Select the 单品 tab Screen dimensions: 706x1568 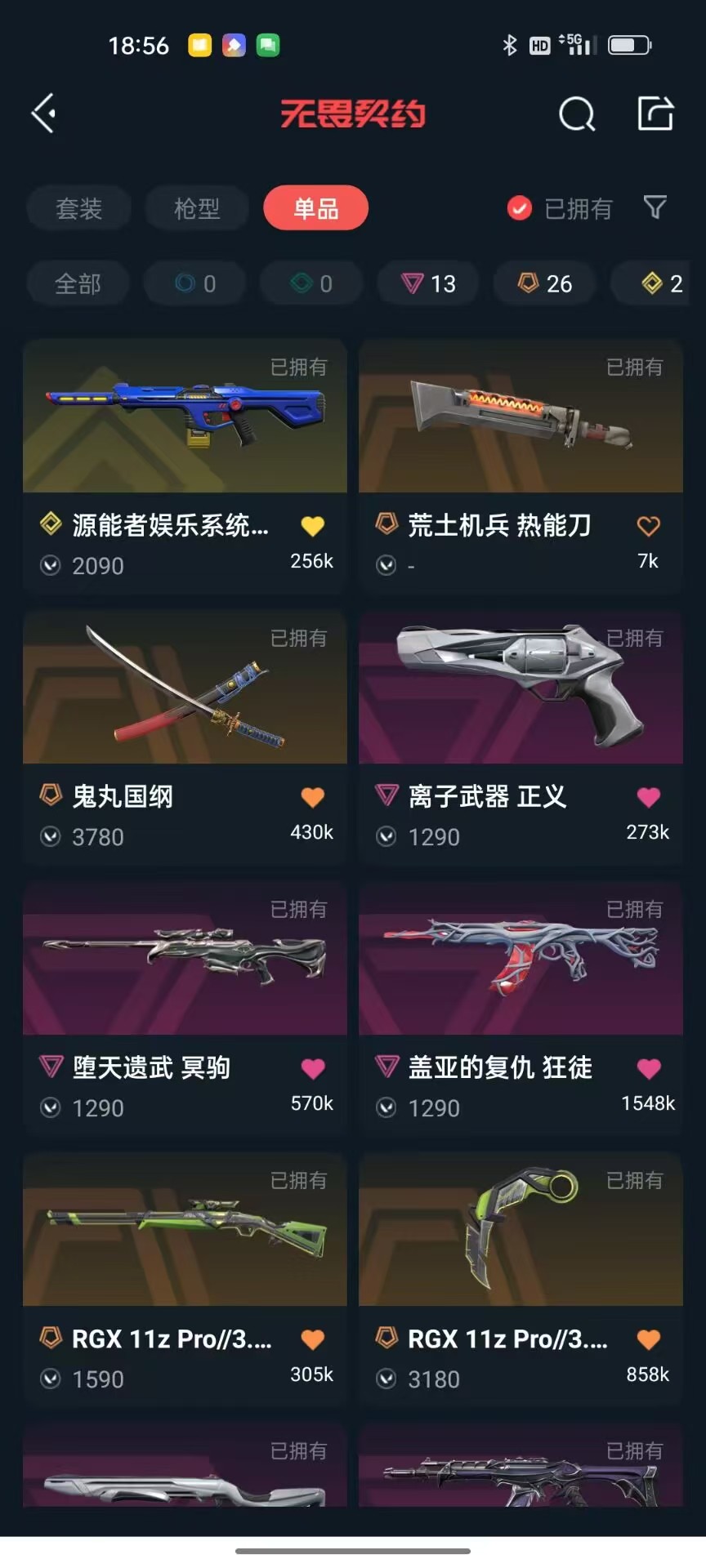315,208
